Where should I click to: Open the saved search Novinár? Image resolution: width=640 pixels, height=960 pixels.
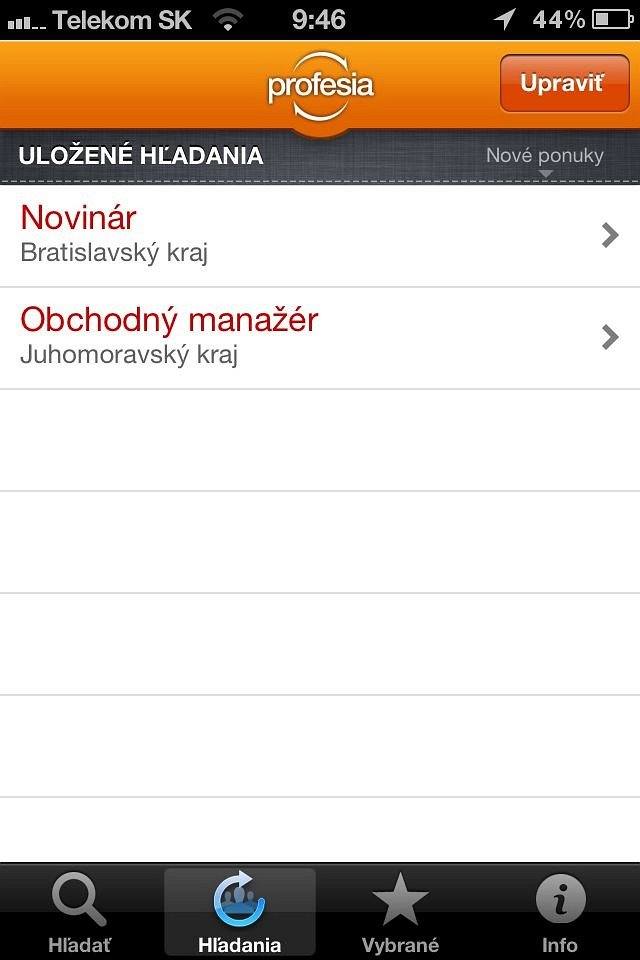click(320, 235)
